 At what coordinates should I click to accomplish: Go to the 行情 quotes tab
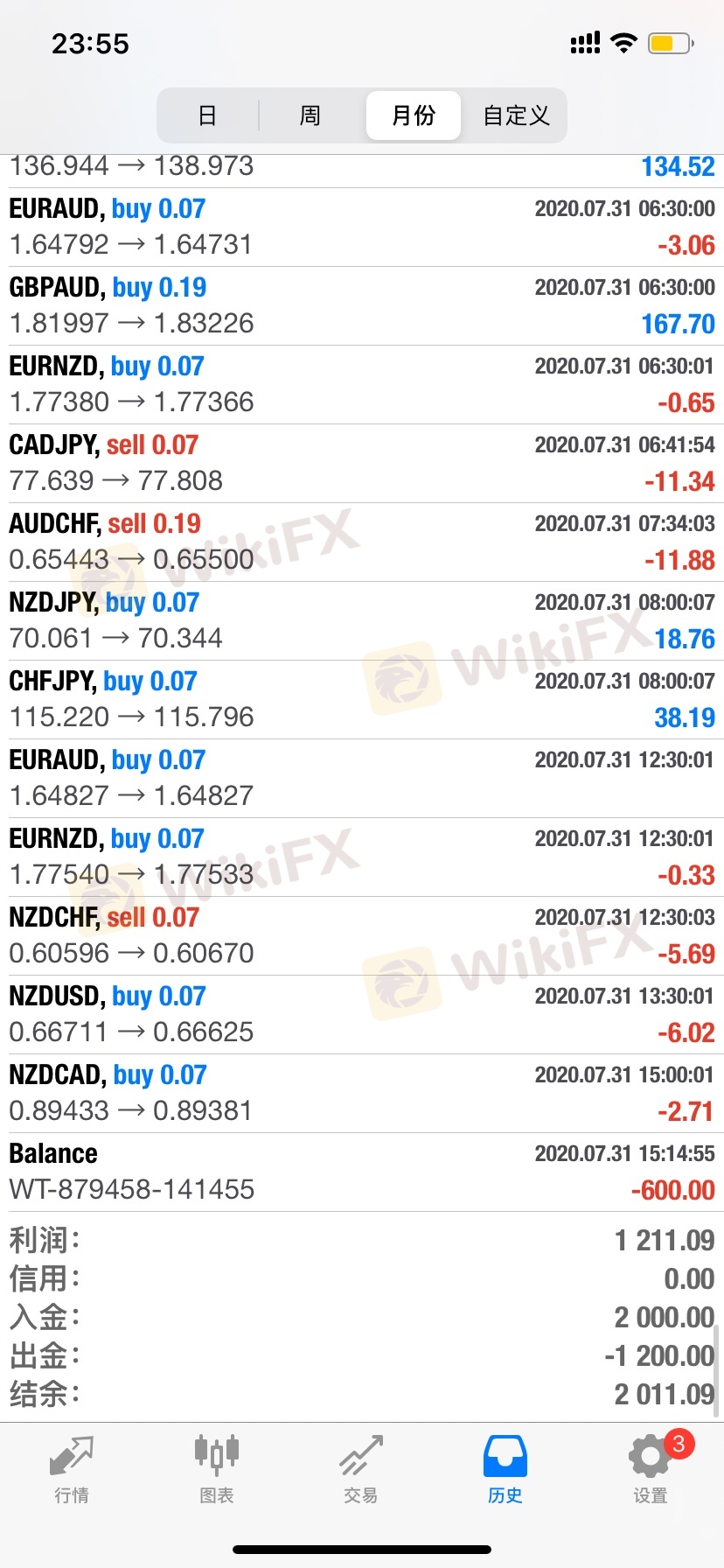(72, 1470)
